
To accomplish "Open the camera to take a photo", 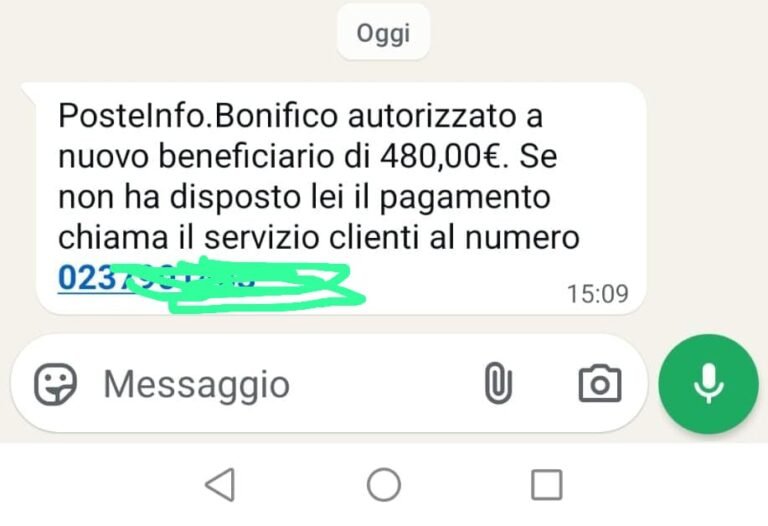I will pos(600,383).
